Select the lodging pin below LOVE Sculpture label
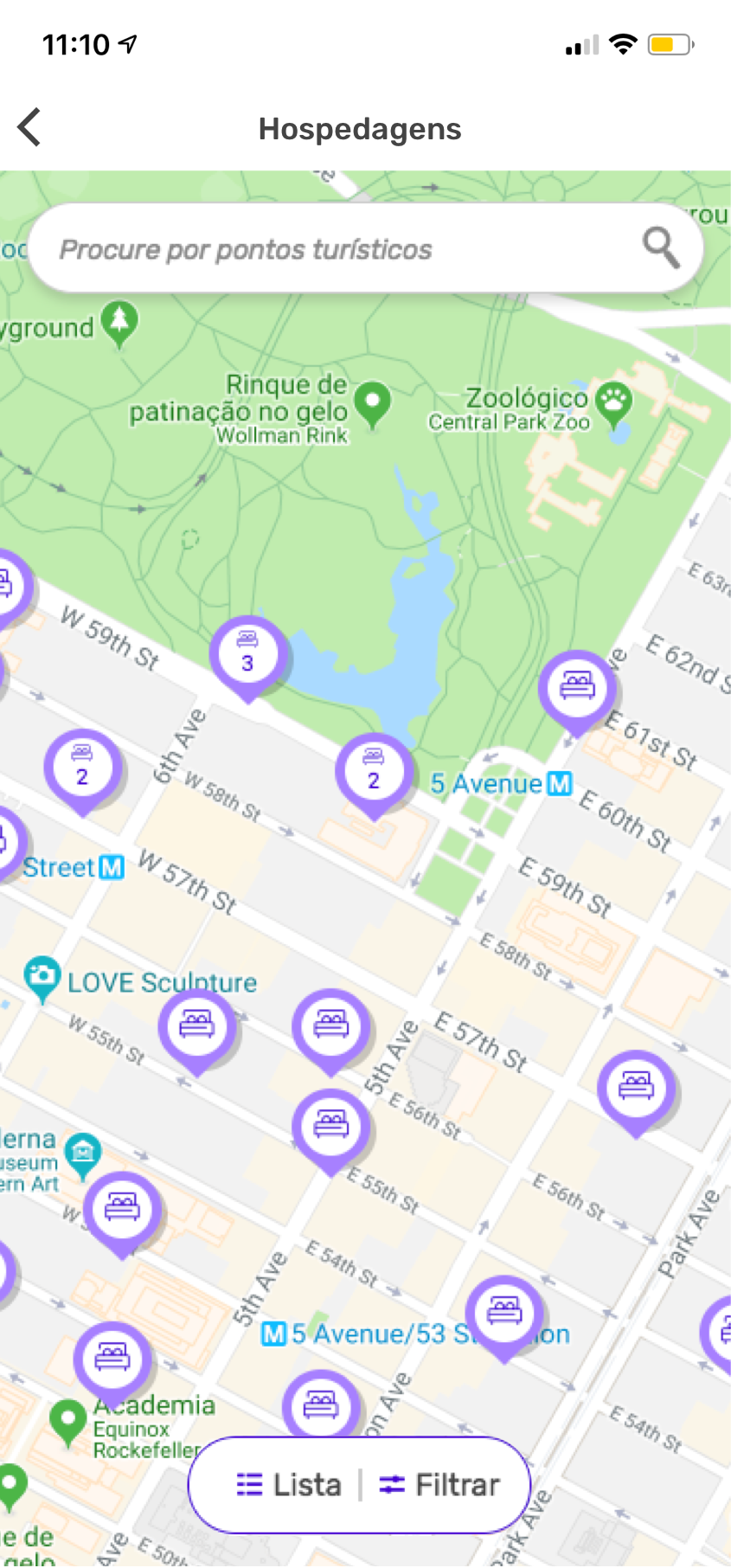Screen dimensions: 731x1568 coord(197,1026)
